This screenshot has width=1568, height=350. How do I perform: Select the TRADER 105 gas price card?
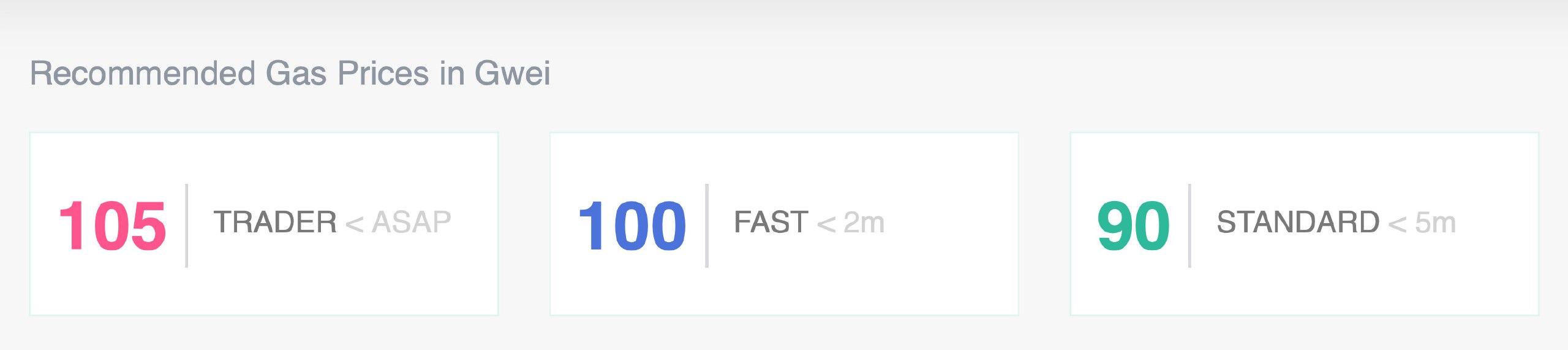[x=263, y=224]
